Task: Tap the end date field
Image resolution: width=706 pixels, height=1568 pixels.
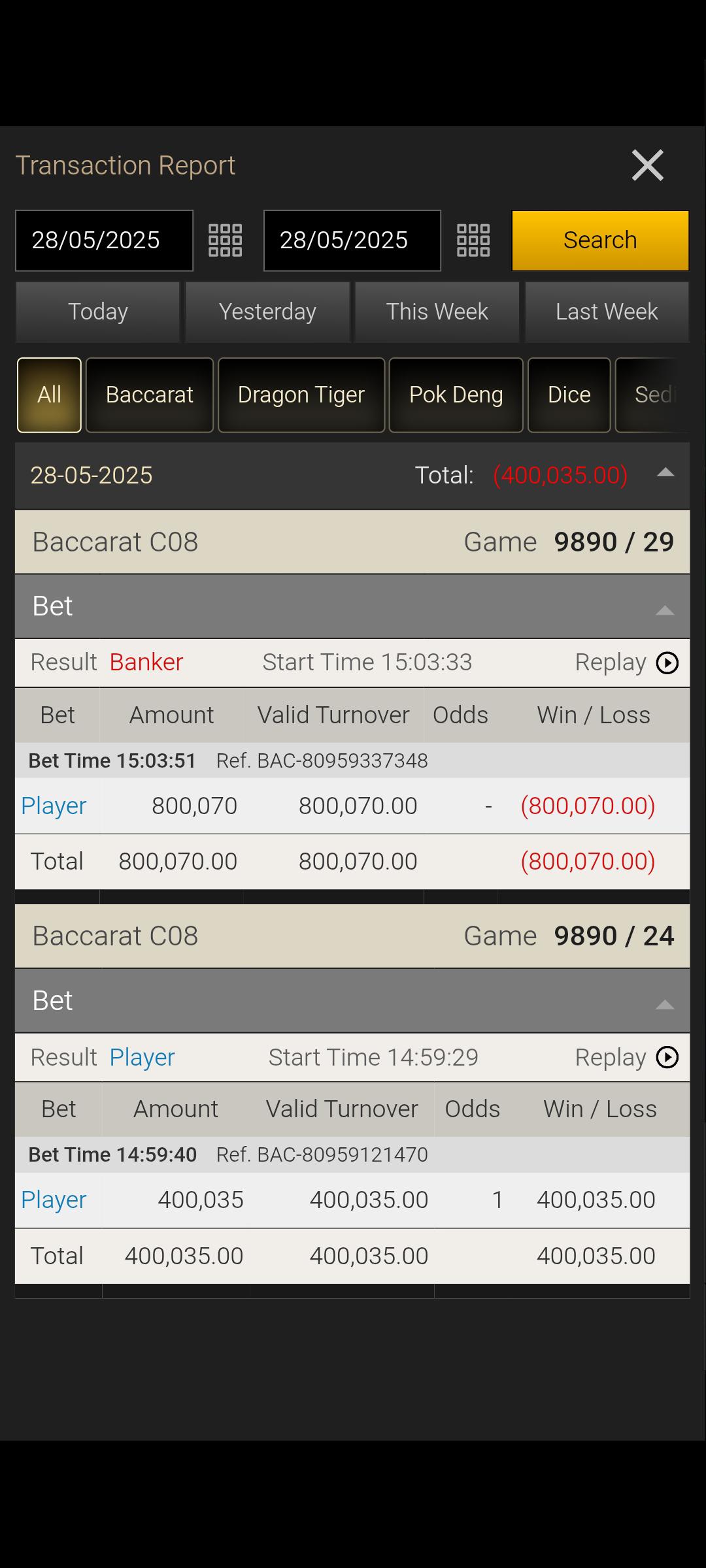Action: [x=352, y=240]
